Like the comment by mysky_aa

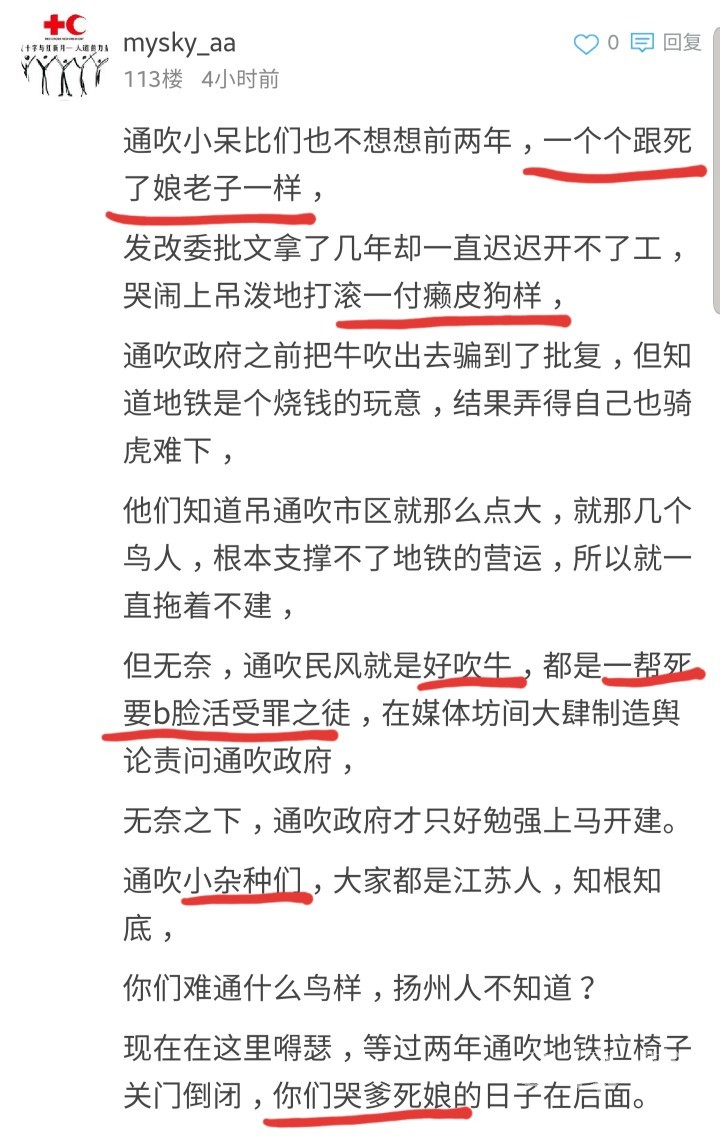coord(585,43)
